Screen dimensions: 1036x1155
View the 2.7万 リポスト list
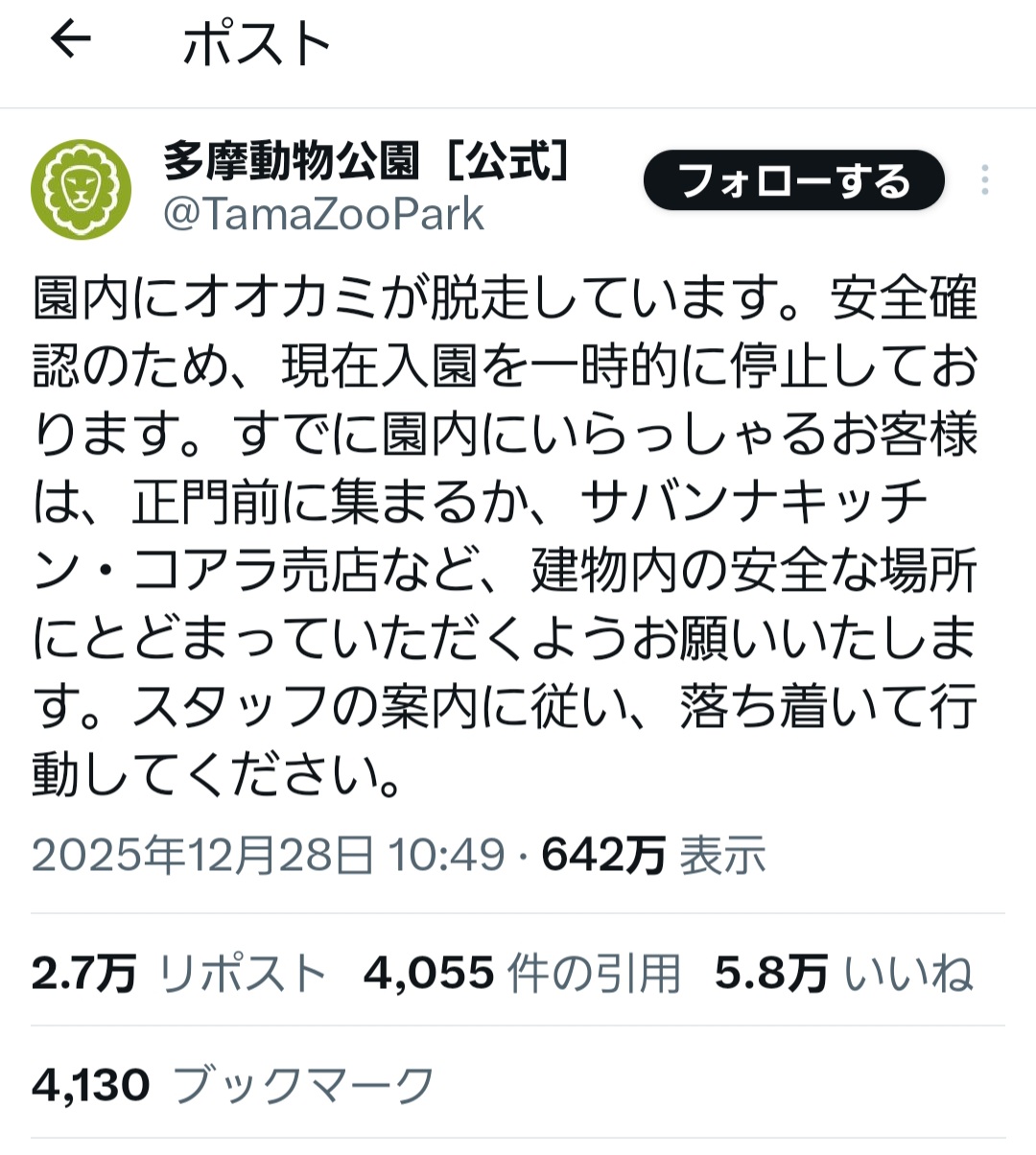[179, 974]
